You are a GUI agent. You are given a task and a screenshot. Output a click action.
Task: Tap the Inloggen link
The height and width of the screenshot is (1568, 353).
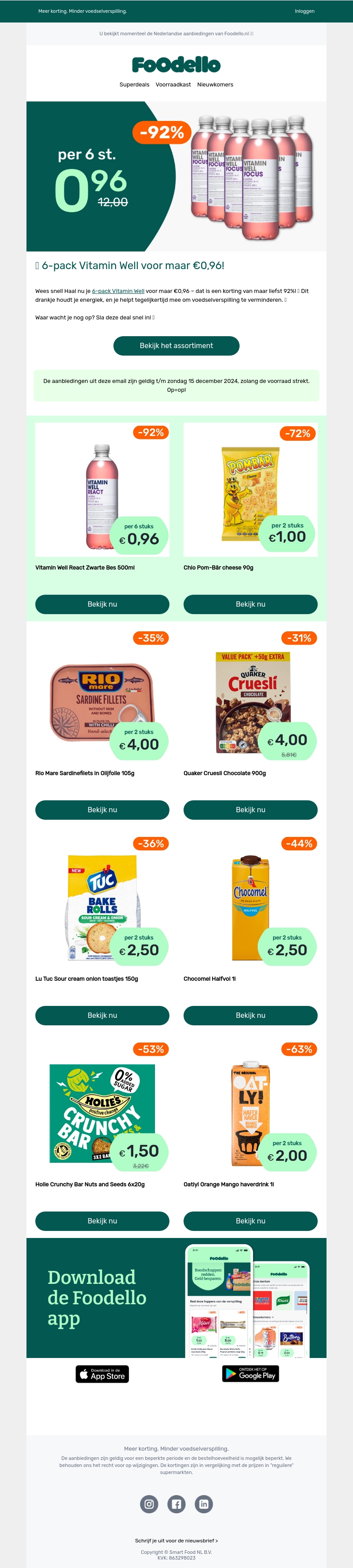coord(304,11)
